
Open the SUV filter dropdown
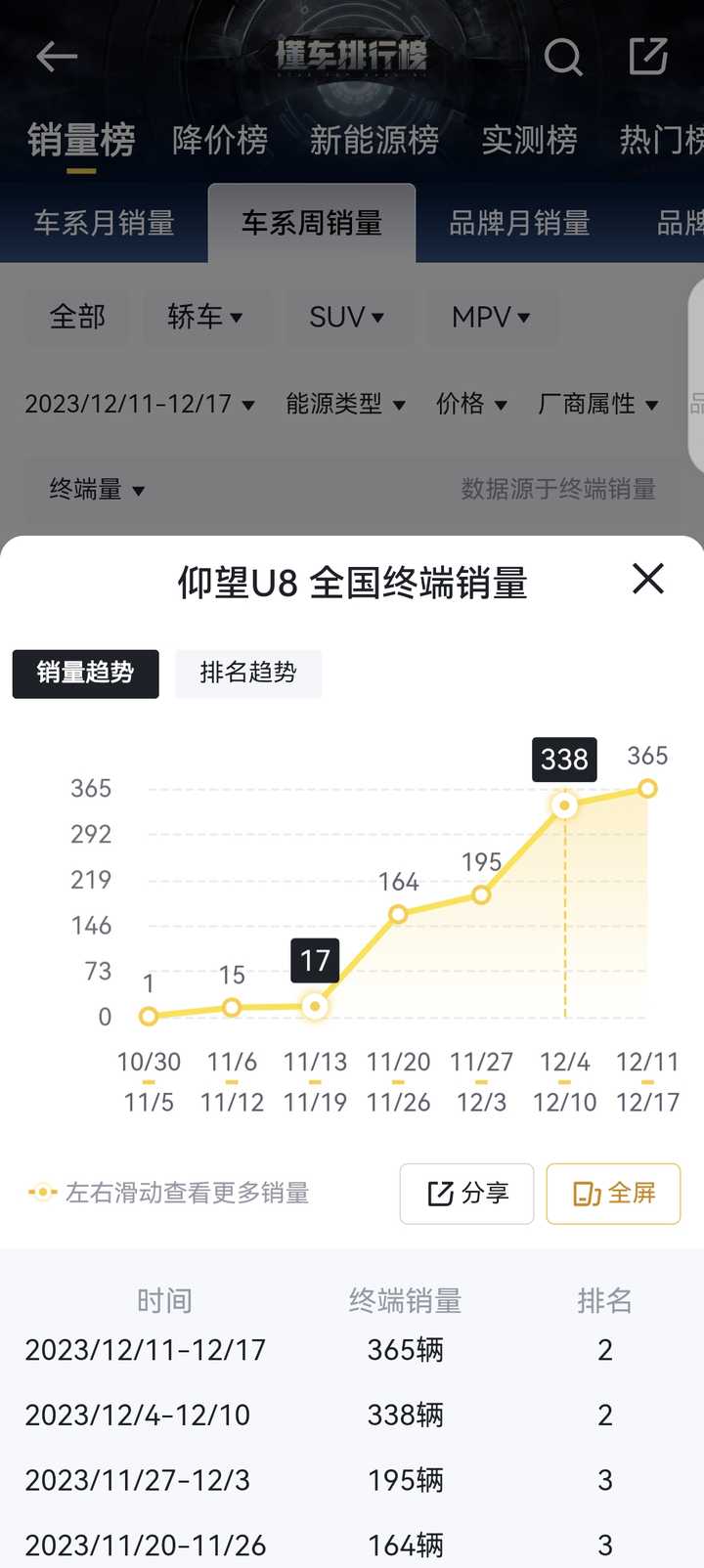coord(349,317)
